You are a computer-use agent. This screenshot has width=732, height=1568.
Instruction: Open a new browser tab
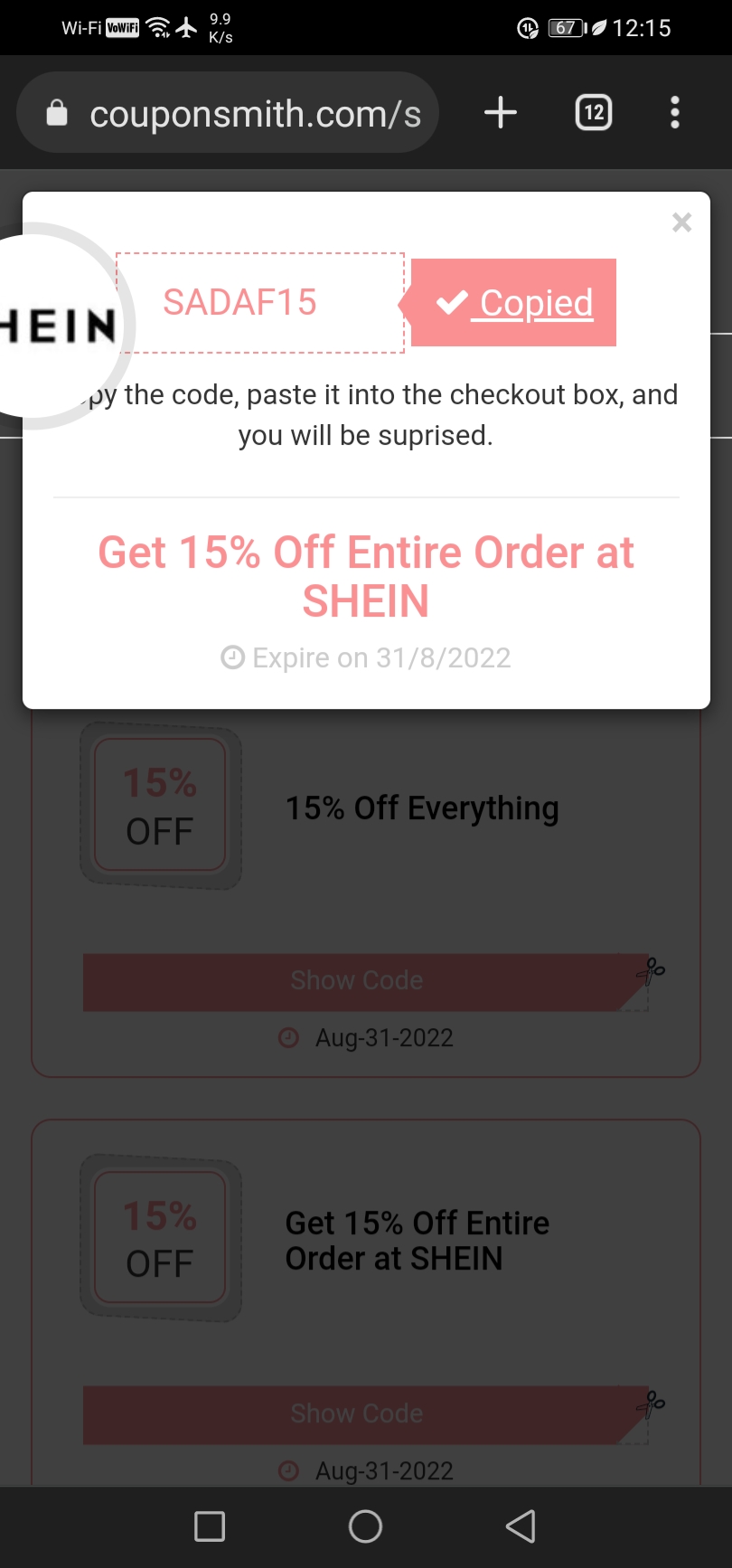pos(501,113)
